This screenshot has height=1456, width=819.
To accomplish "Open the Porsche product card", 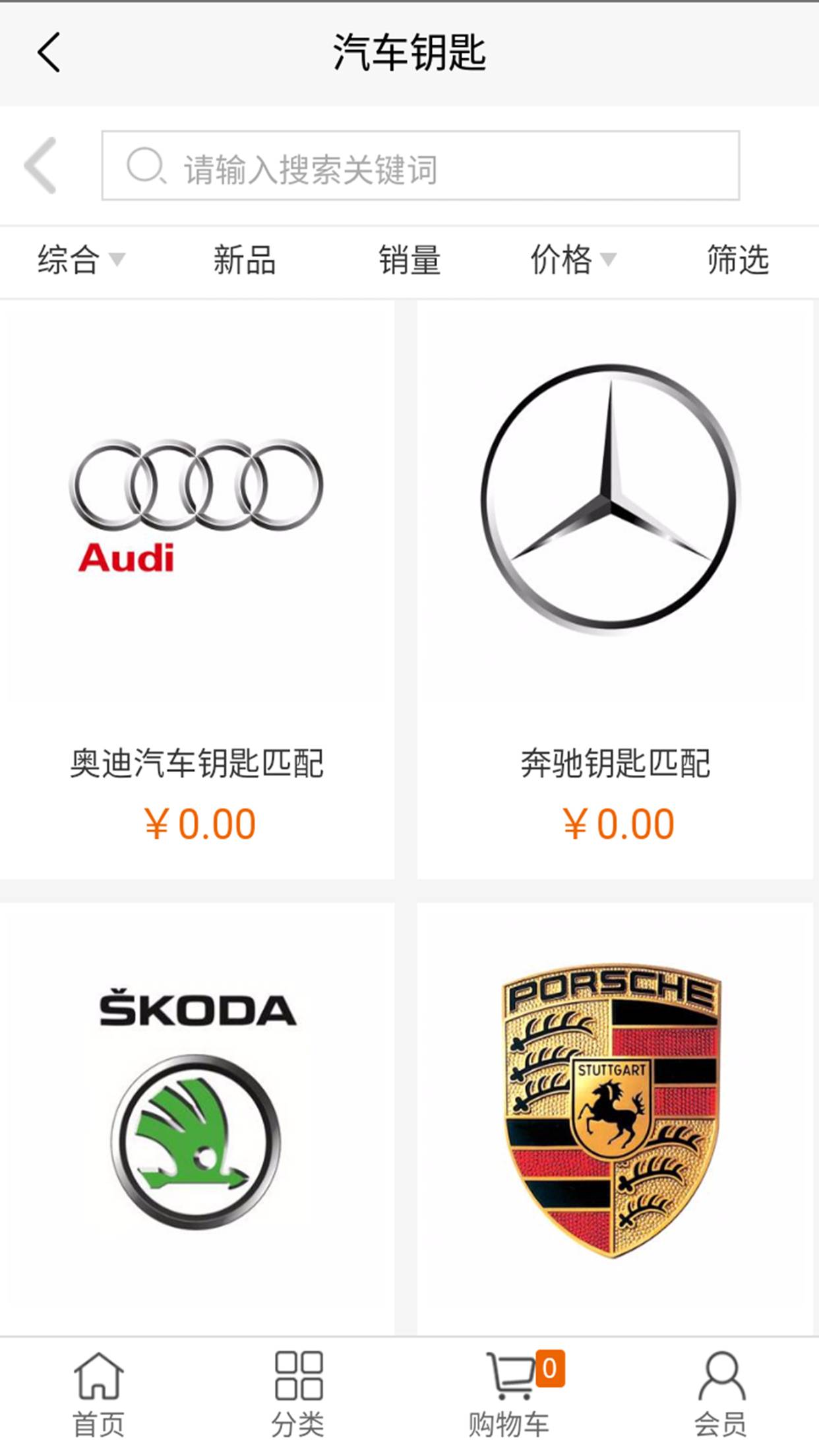I will coord(615,1120).
